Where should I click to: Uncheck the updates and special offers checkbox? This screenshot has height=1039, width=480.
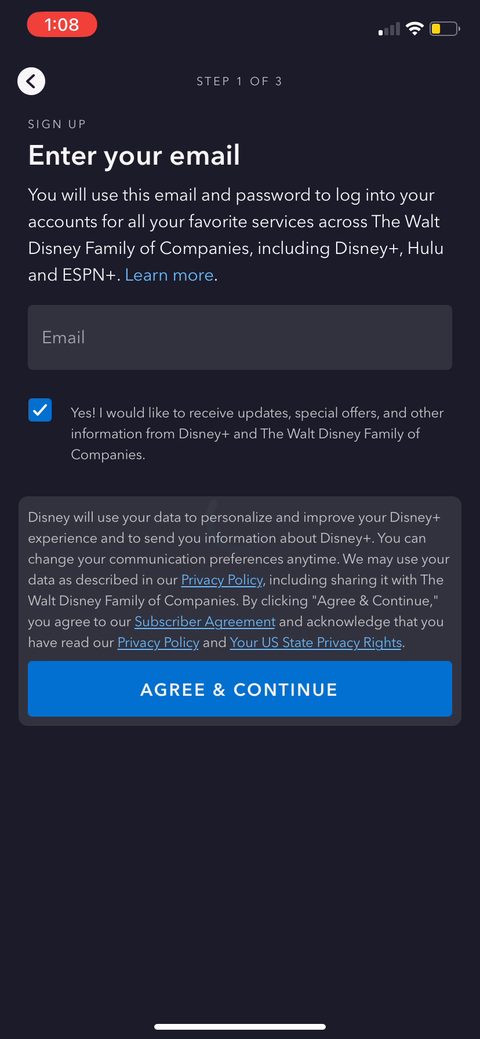point(40,410)
